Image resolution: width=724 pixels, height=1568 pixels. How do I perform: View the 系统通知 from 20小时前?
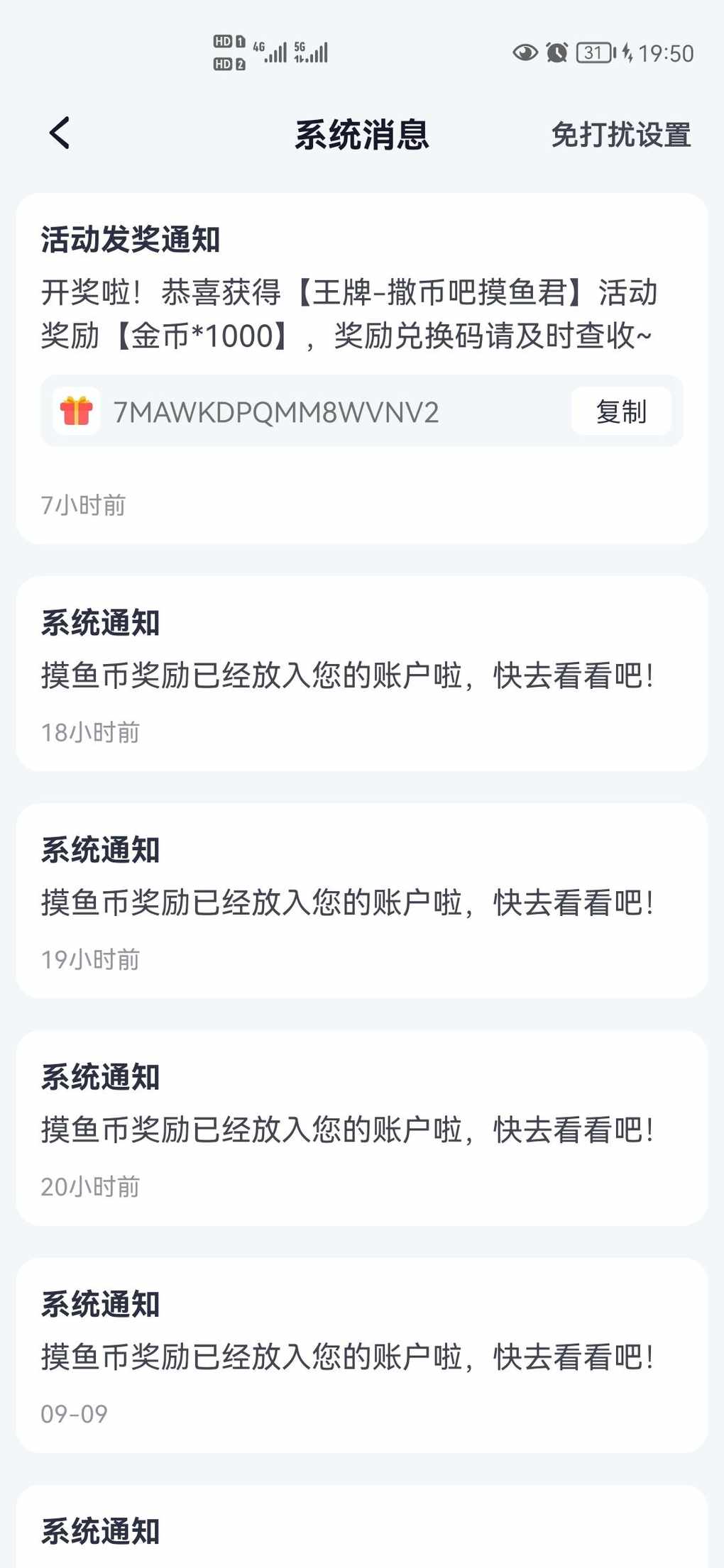(x=362, y=1128)
